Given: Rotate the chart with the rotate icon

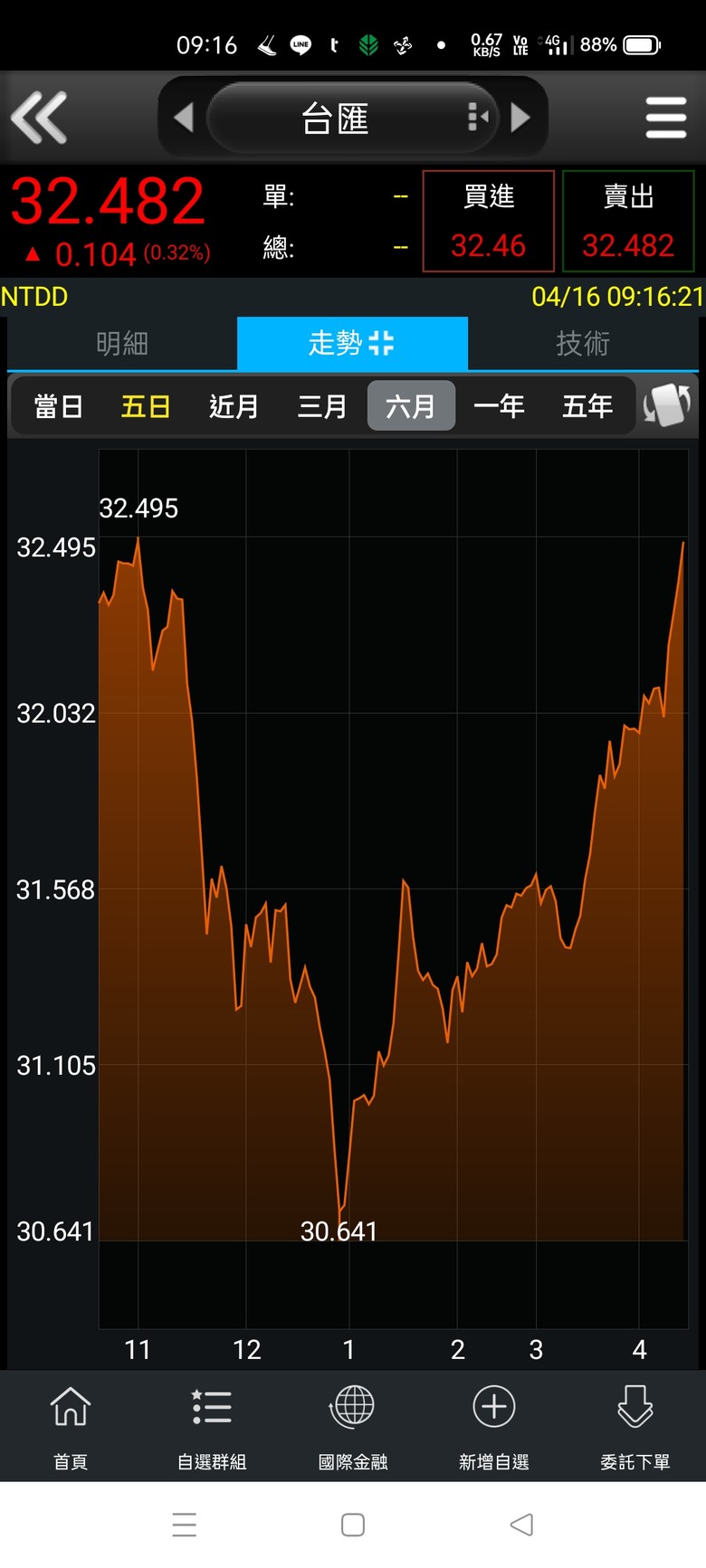Looking at the screenshot, I should pyautogui.click(x=667, y=405).
